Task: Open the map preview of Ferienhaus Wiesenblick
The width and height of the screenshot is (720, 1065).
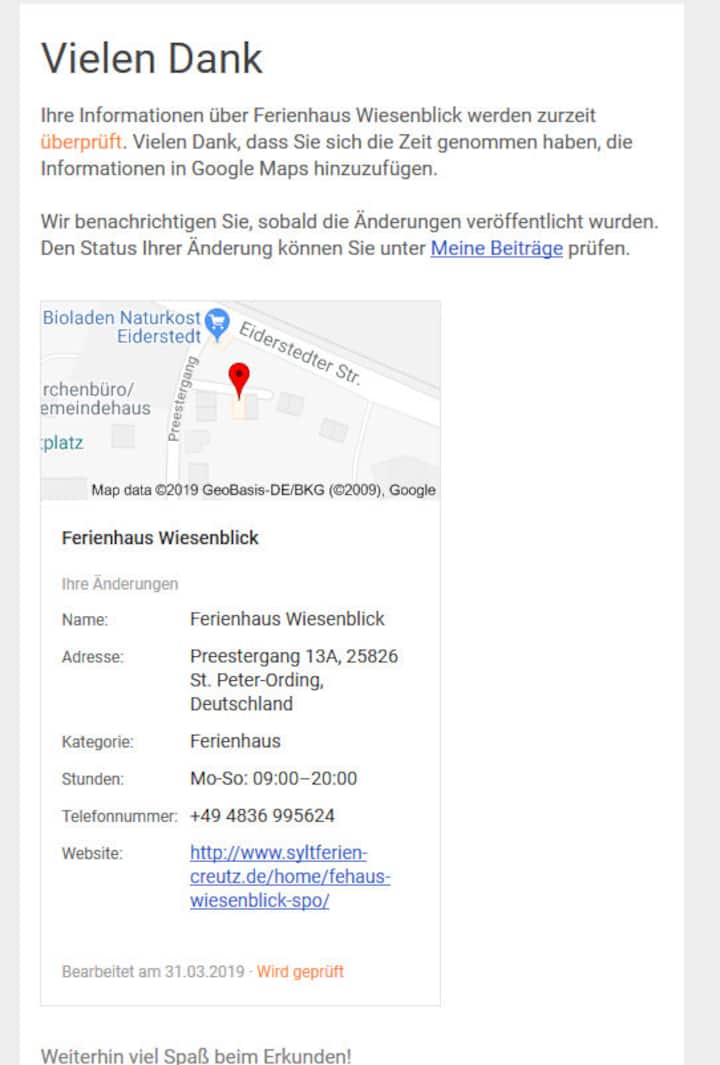Action: (x=240, y=400)
